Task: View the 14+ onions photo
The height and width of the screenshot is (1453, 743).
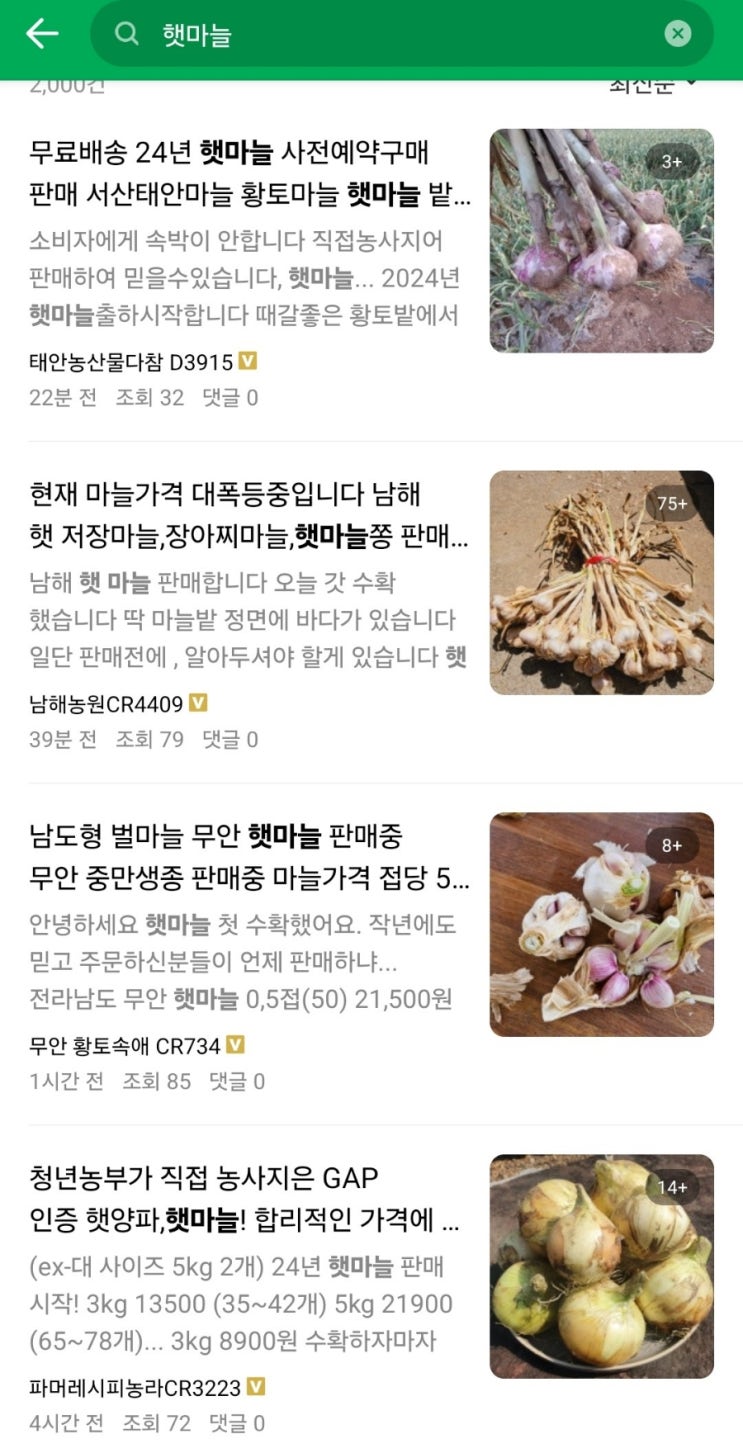Action: (601, 1266)
